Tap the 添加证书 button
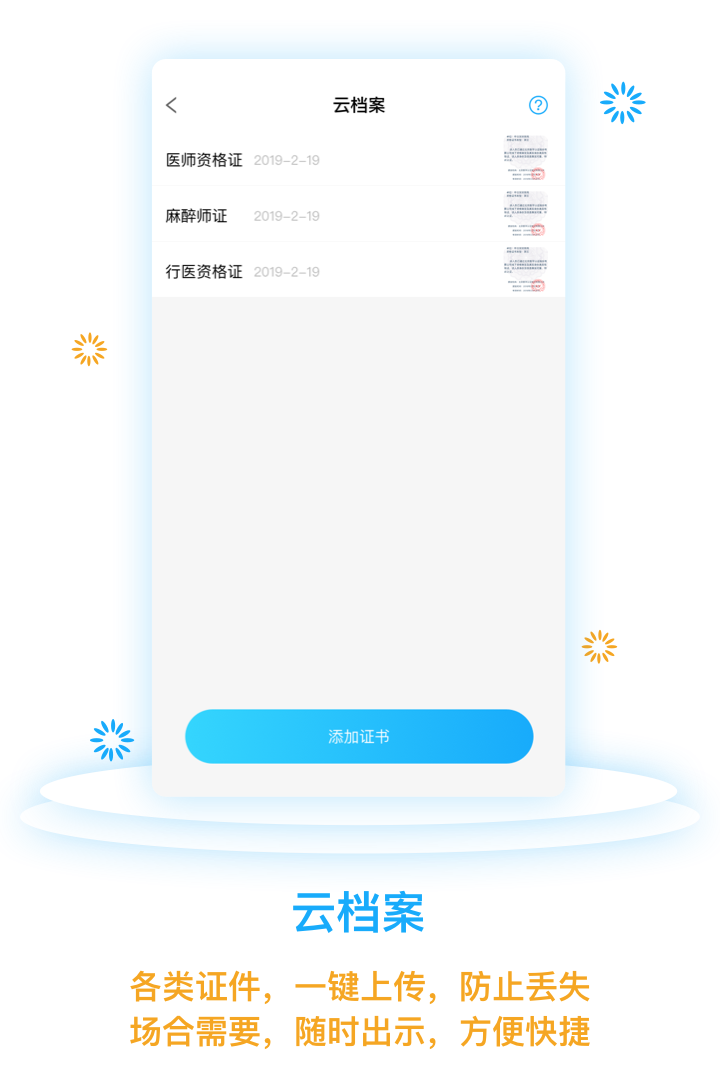The image size is (720, 1080). (x=359, y=736)
